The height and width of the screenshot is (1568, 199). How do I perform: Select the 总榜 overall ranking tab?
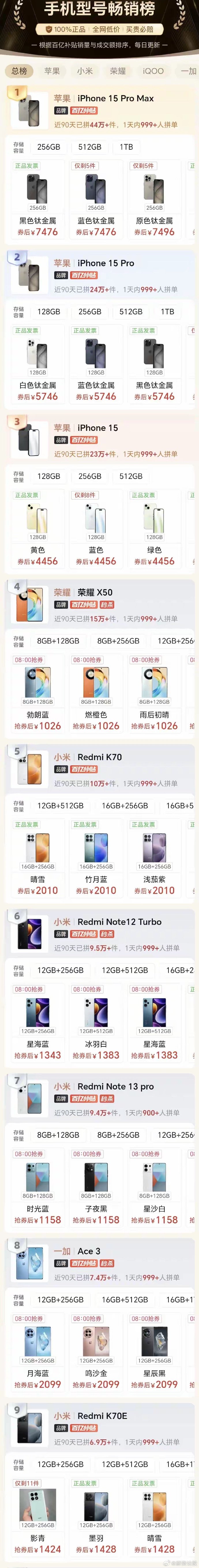click(20, 71)
